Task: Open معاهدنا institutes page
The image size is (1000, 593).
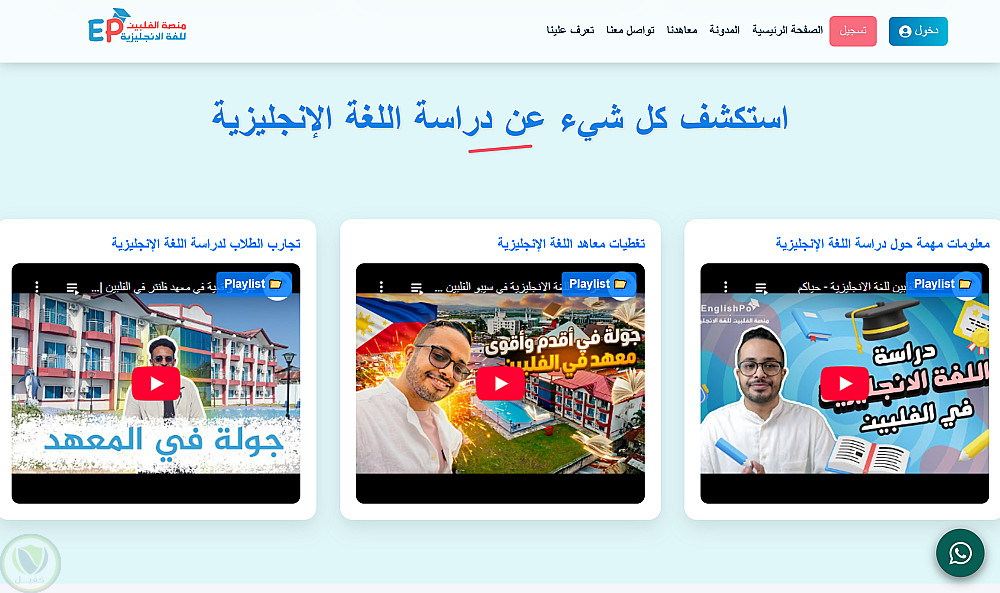Action: click(x=682, y=30)
